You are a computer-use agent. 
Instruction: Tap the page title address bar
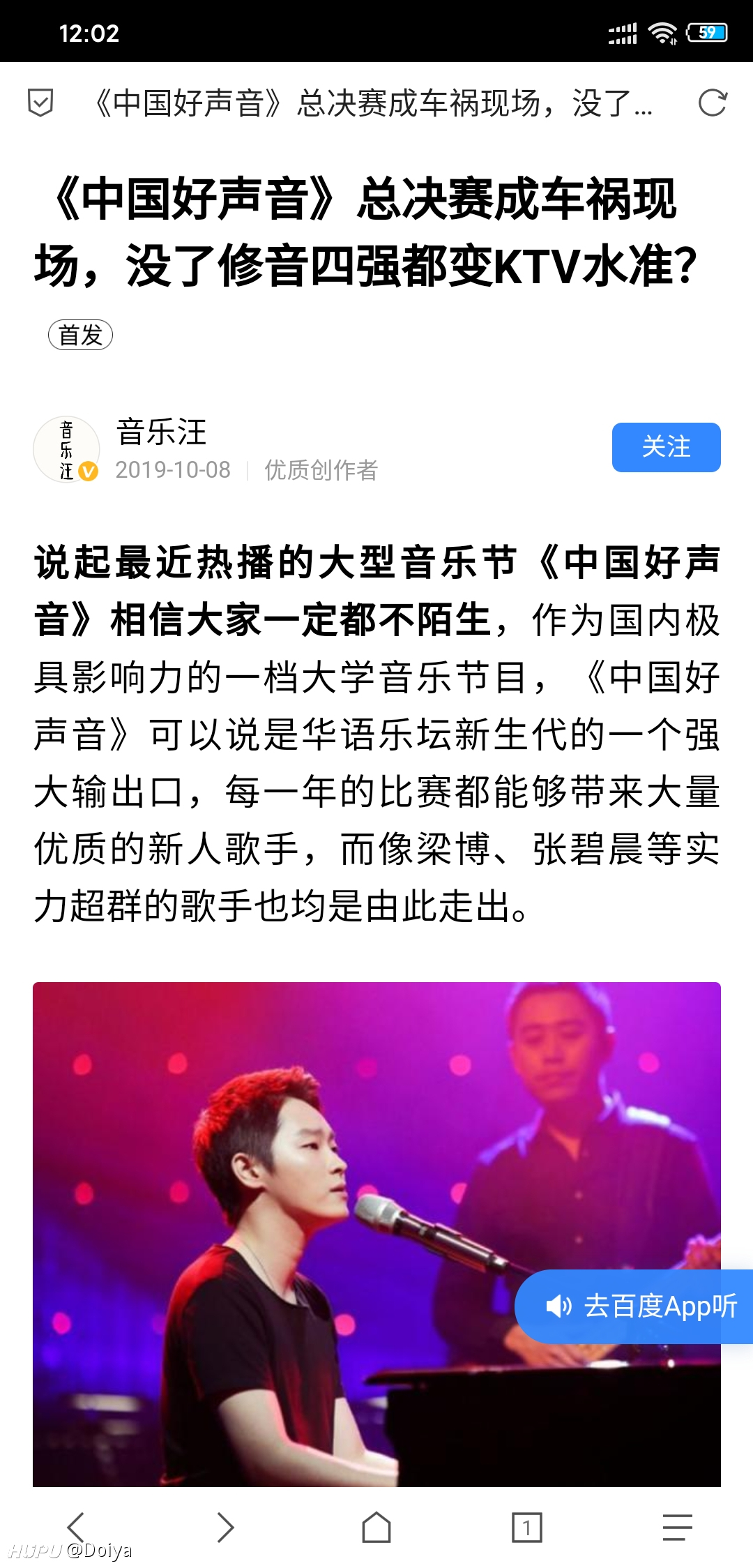[373, 103]
